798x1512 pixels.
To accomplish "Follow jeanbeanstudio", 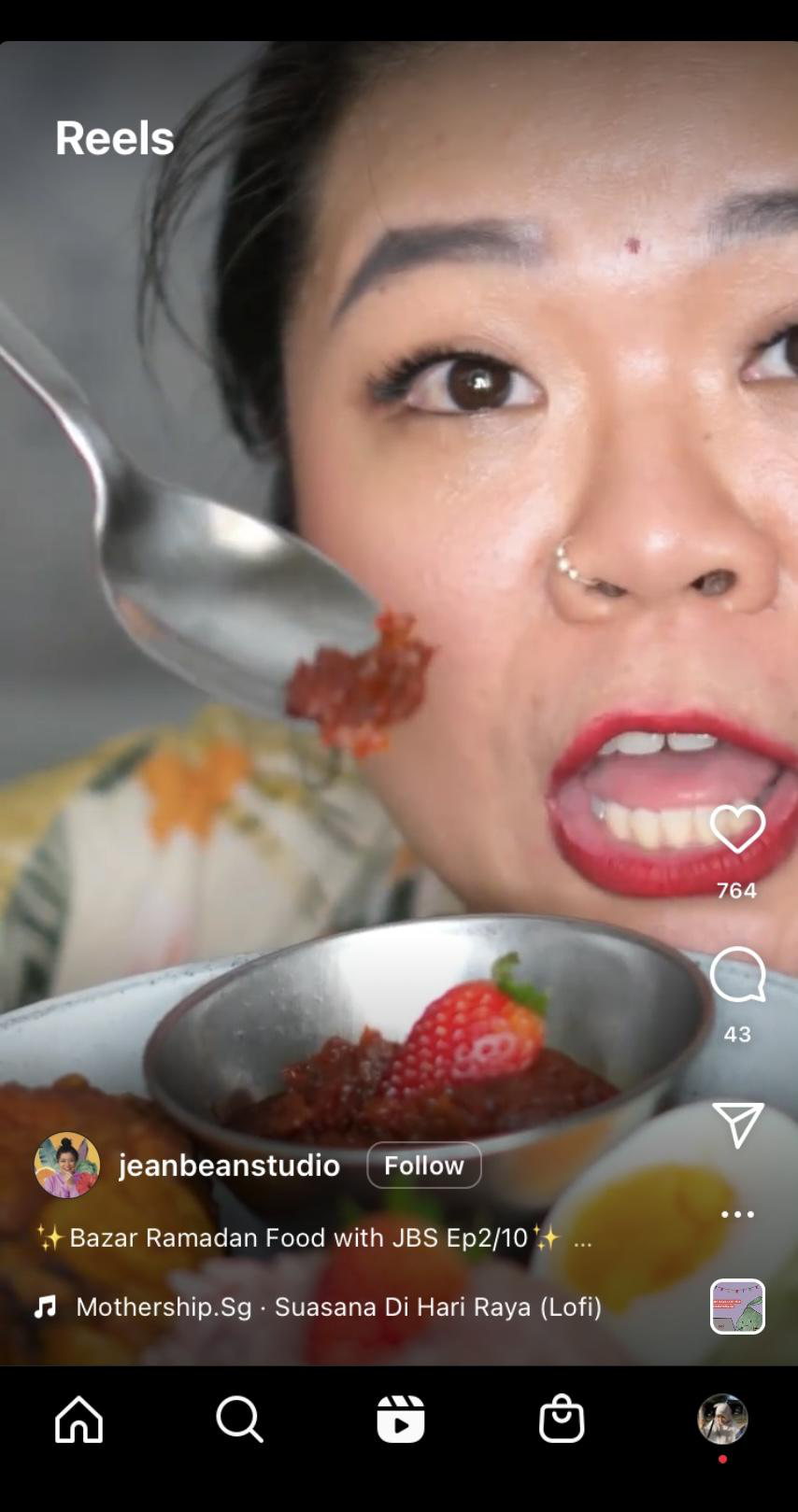I will click(423, 1166).
